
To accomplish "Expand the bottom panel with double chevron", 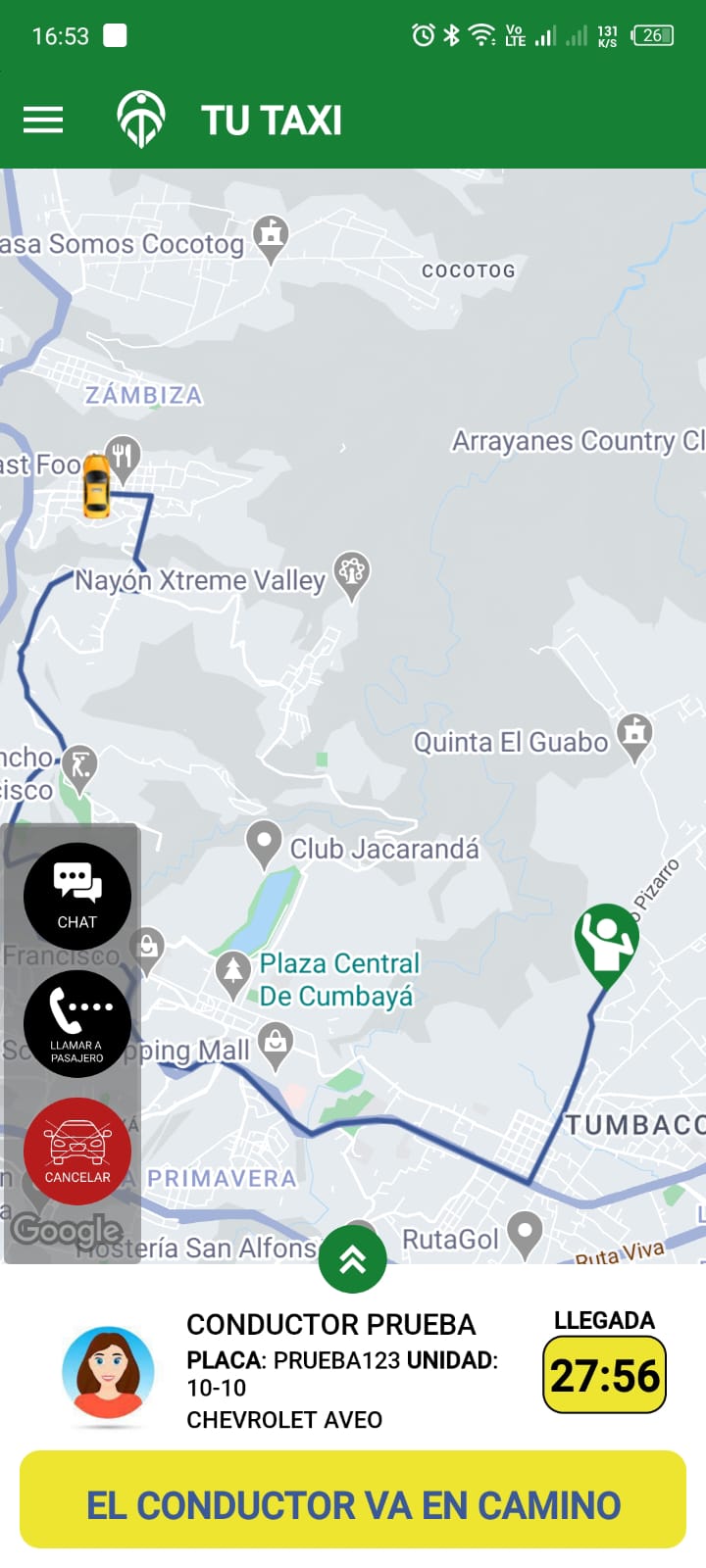I will (352, 1259).
